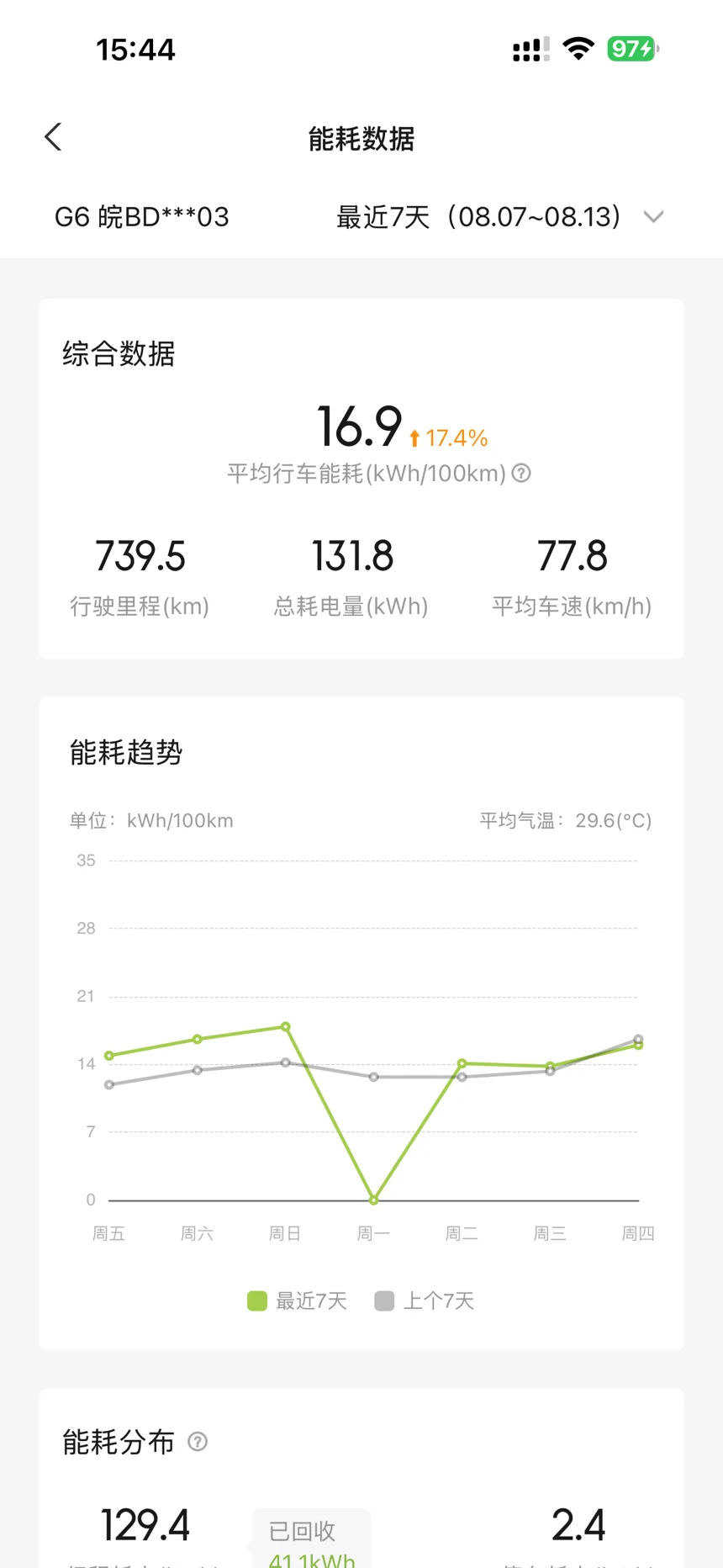Open the 最近7天 date range dropdown
The image size is (723, 1568).
[x=500, y=217]
